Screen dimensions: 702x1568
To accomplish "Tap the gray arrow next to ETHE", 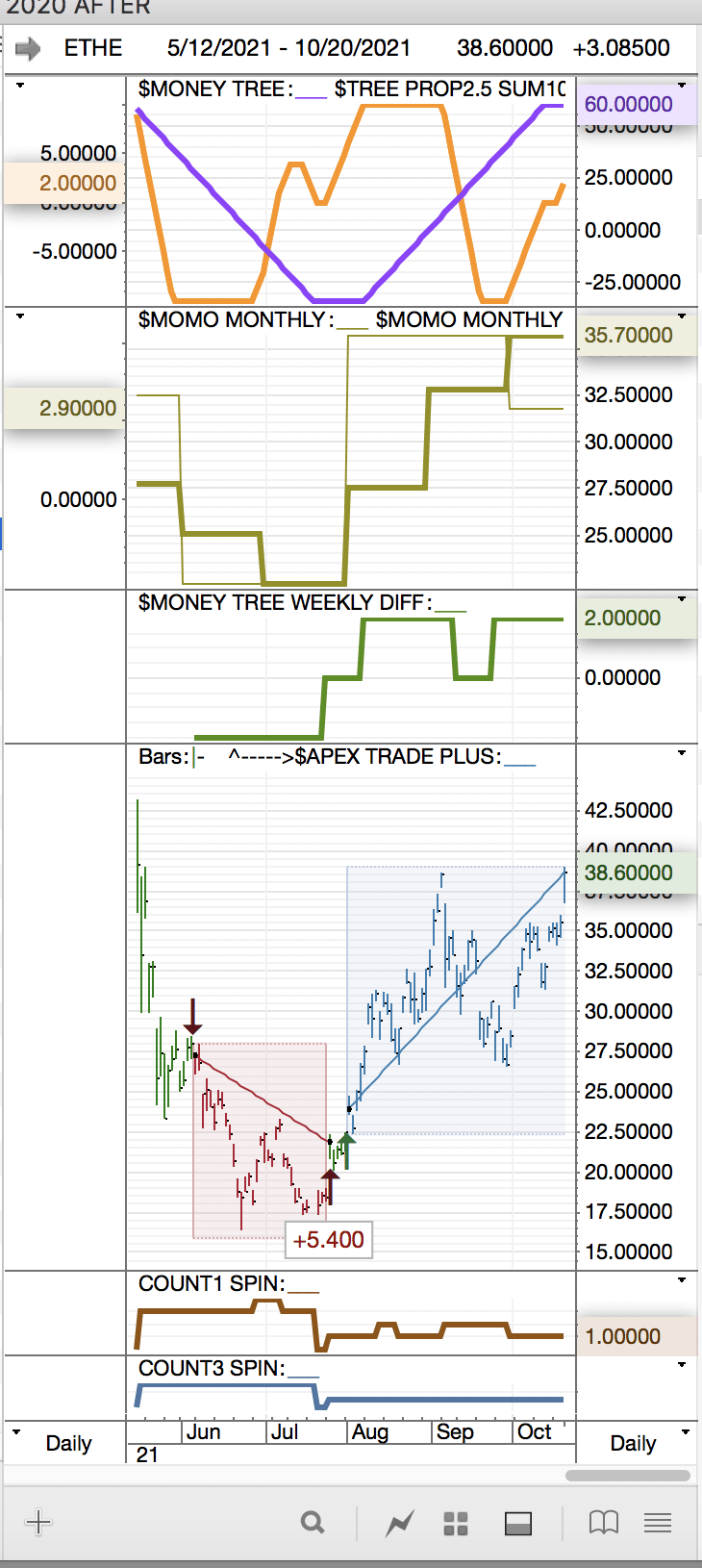I will [x=28, y=48].
